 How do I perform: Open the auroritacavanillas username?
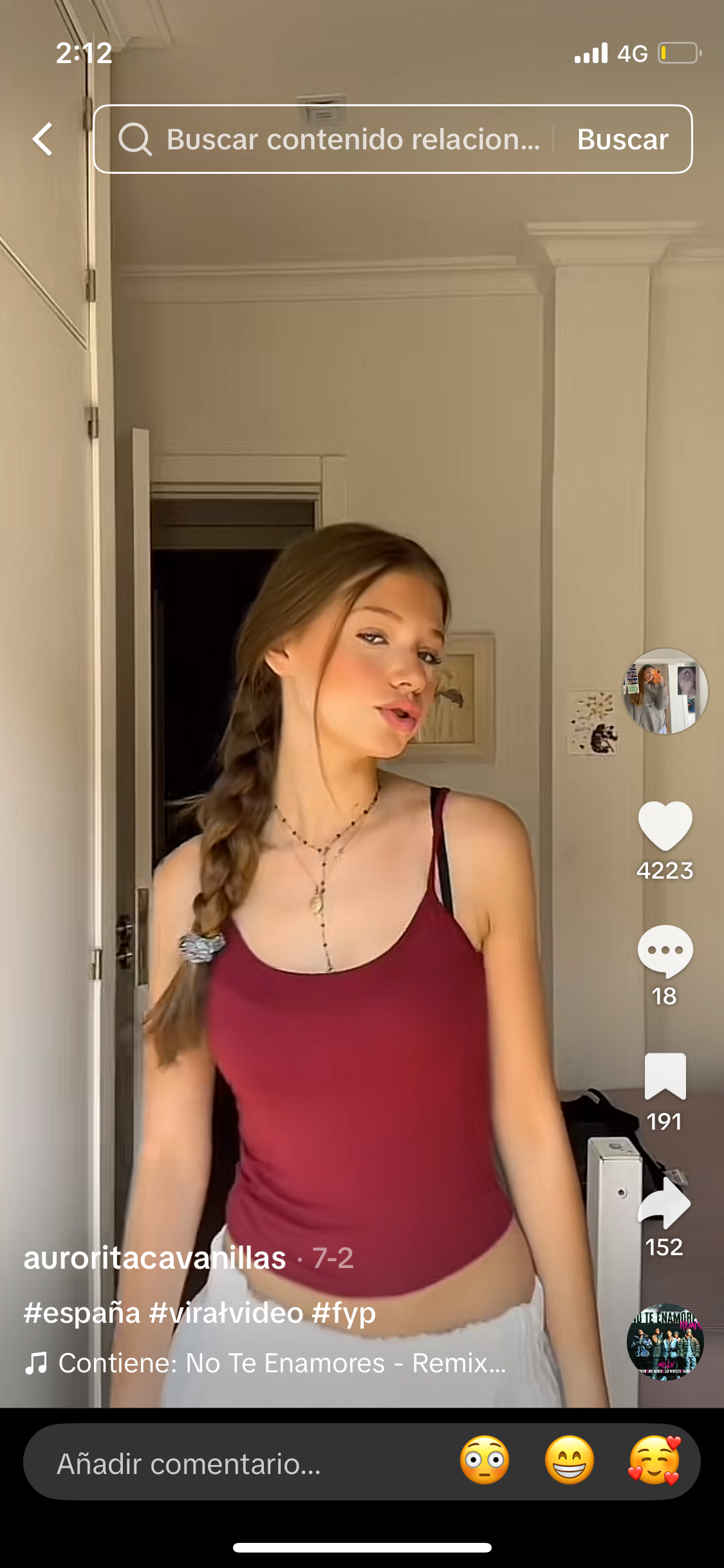(x=155, y=1258)
